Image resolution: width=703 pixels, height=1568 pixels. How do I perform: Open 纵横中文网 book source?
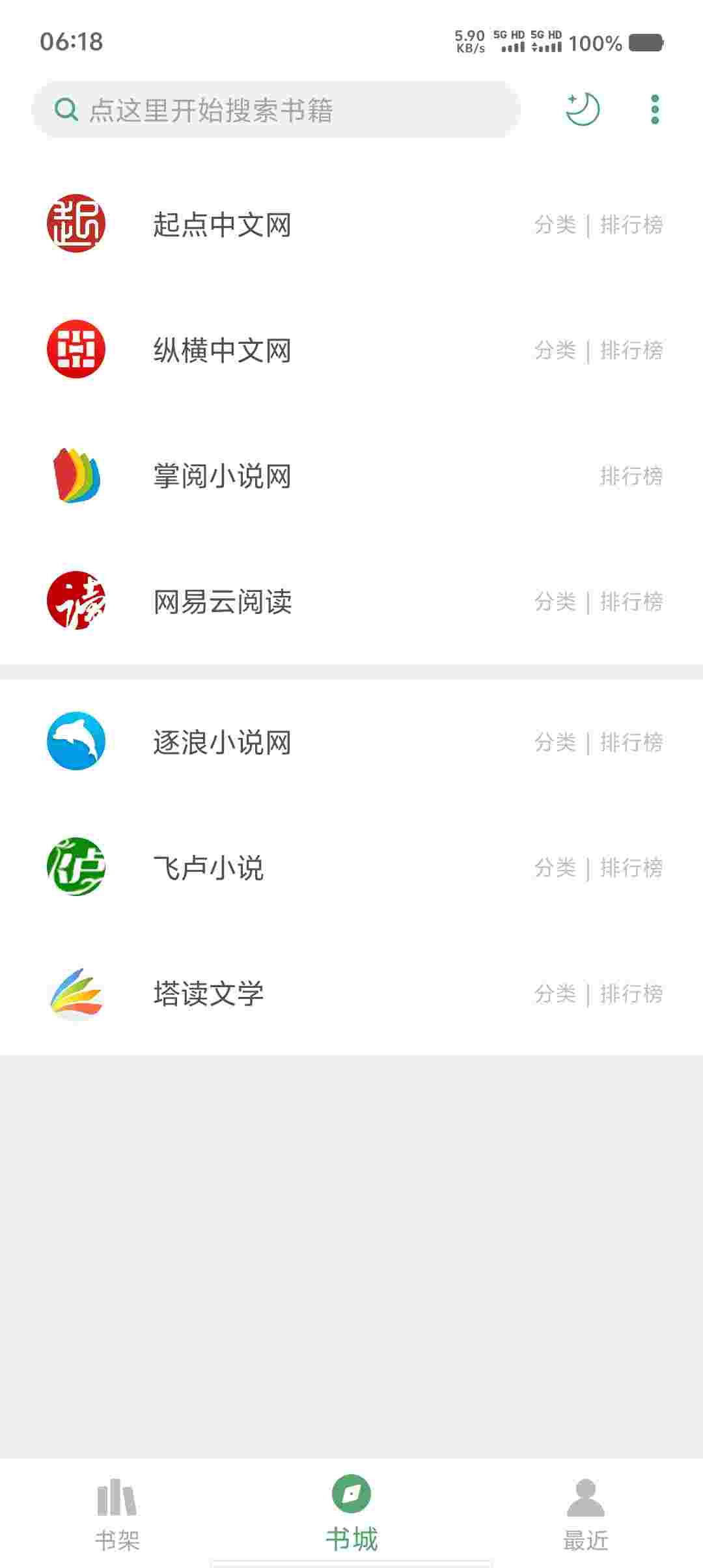point(221,350)
